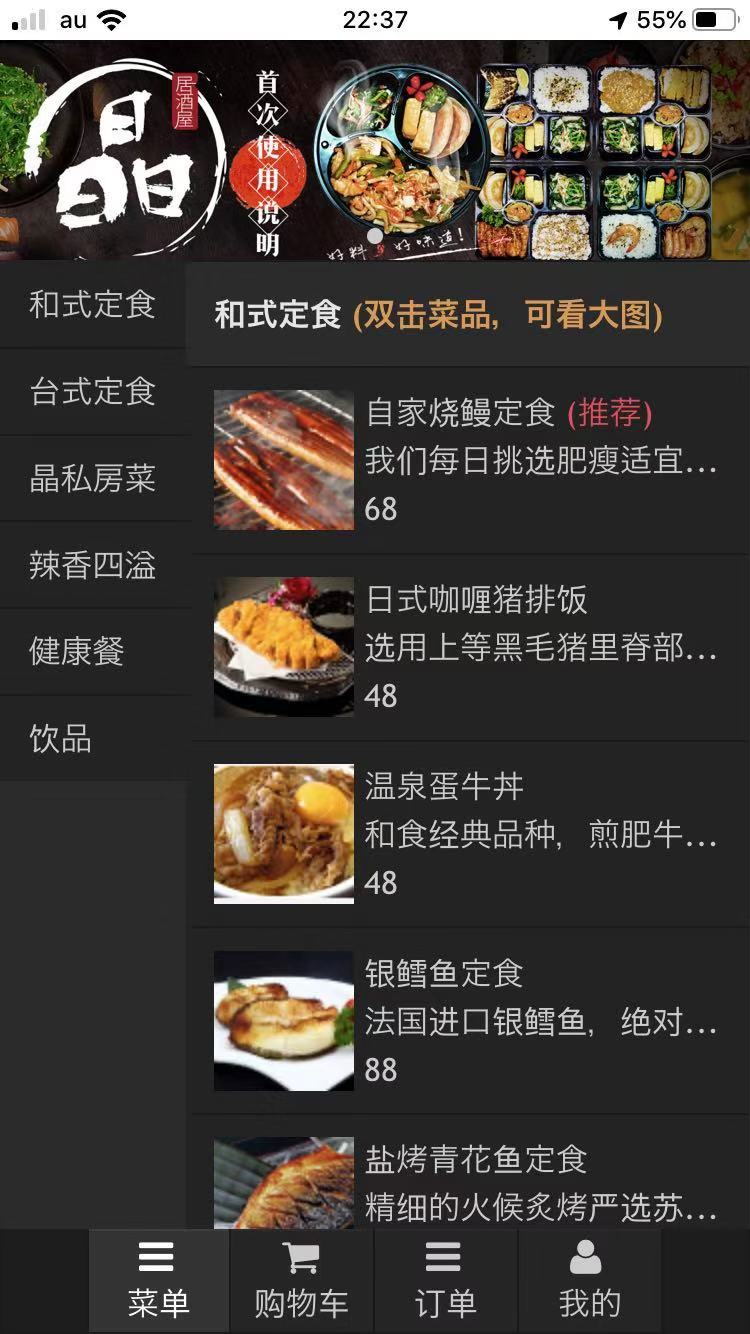The height and width of the screenshot is (1334, 750).
Task: Go to the 订单 orders tab
Action: click(445, 1281)
